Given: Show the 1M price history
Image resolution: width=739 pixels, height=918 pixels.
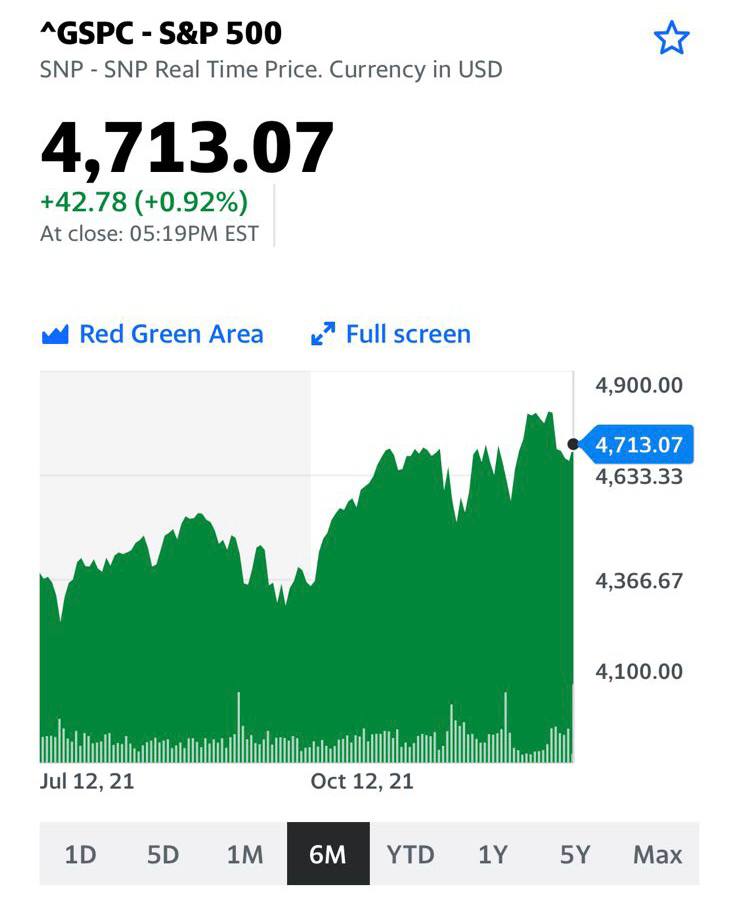Looking at the screenshot, I should point(244,854).
